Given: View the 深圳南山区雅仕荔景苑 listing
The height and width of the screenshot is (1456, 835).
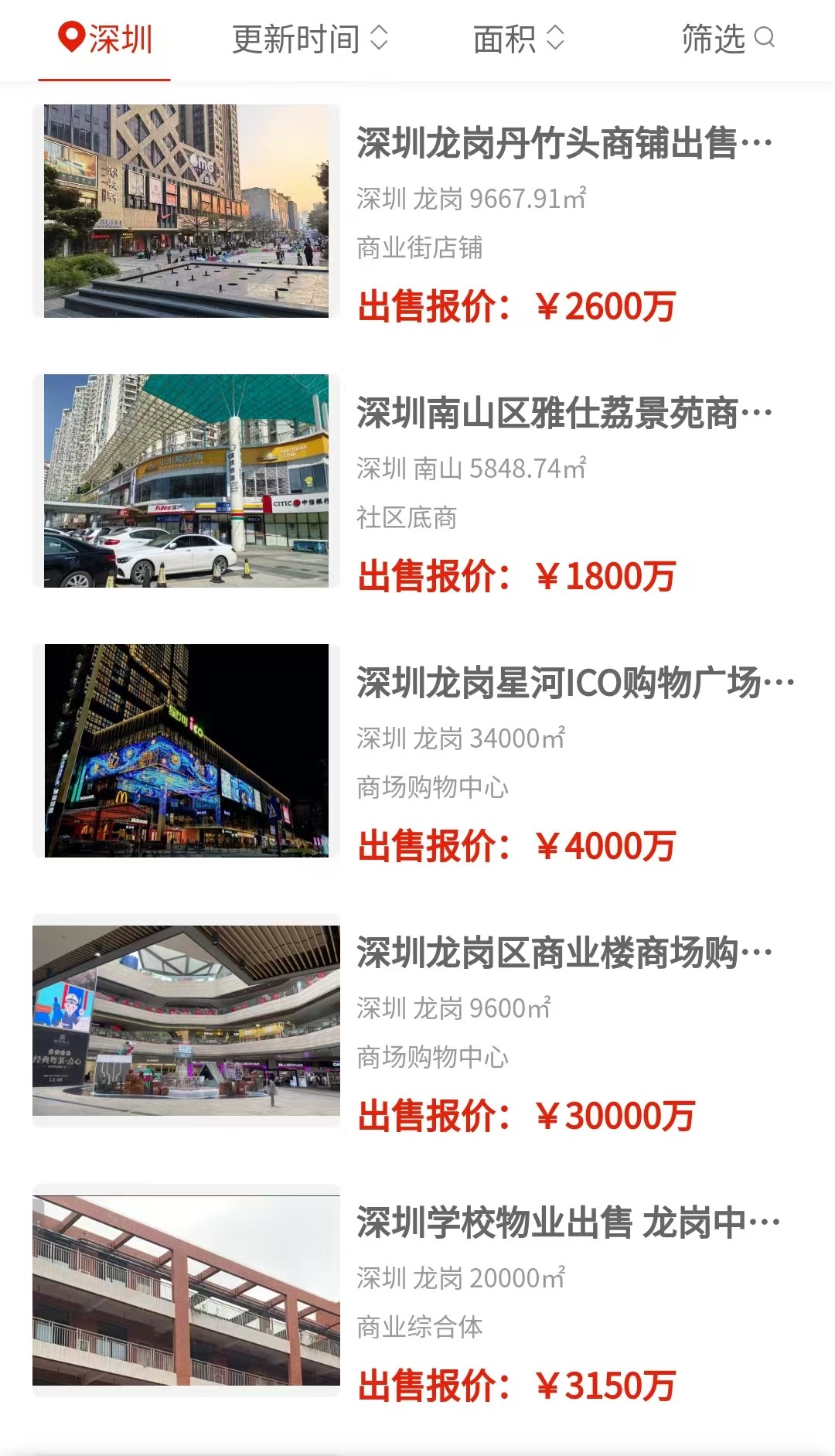Looking at the screenshot, I should coord(417,481).
